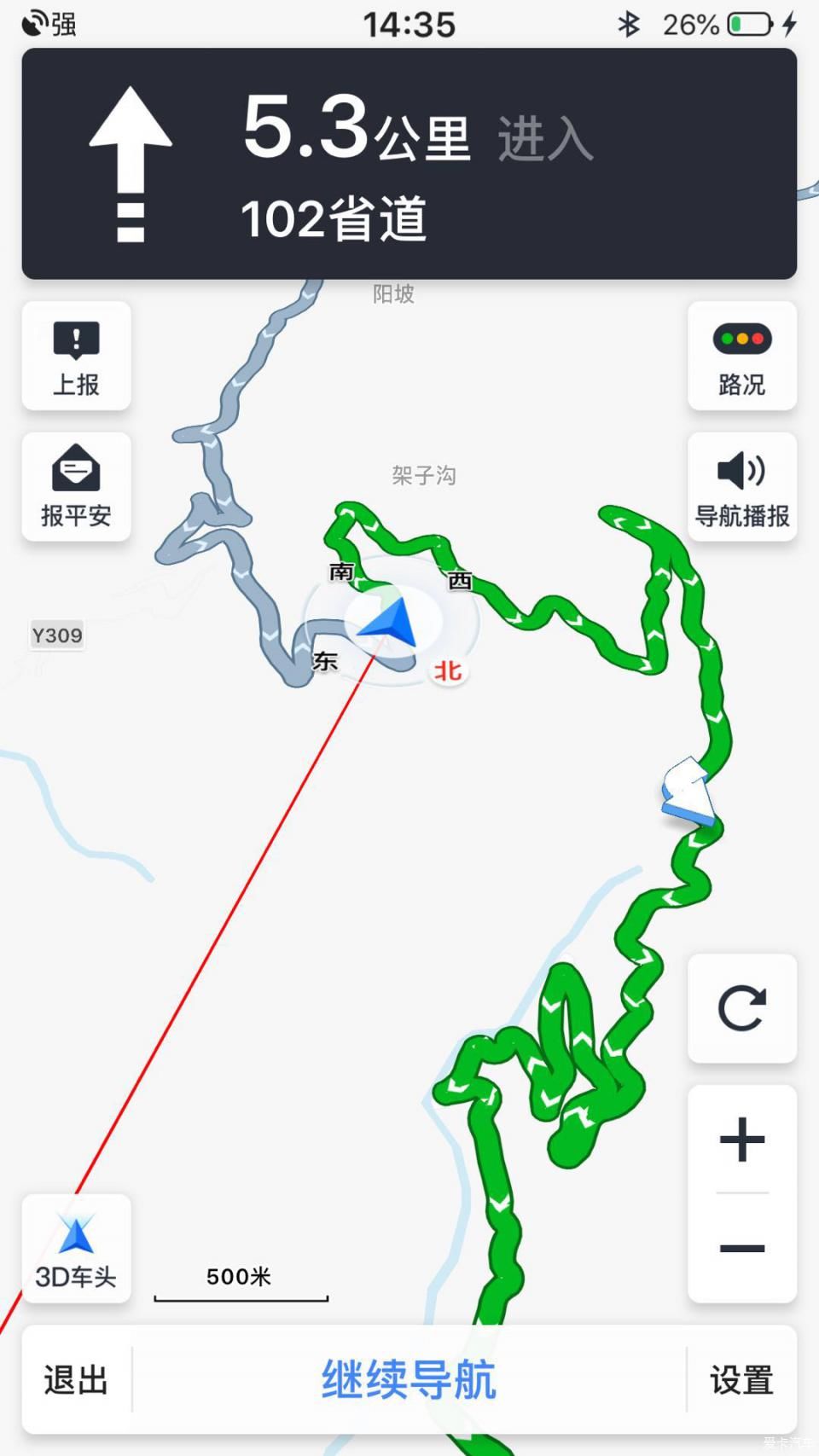Exit navigation with 退出
This screenshot has width=819, height=1456.
(x=76, y=1379)
